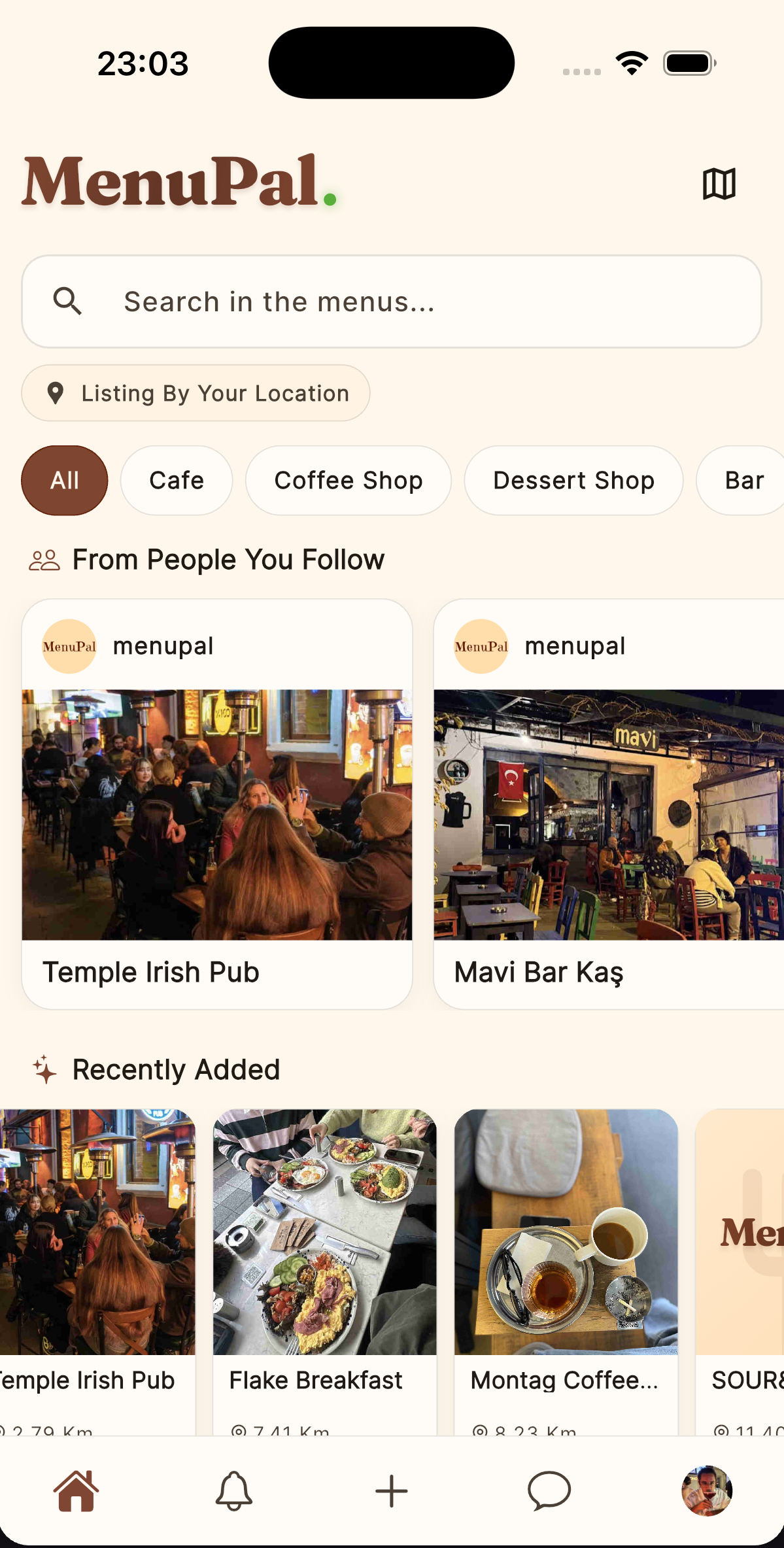Select the All category chip
This screenshot has height=1548, width=784.
click(65, 481)
